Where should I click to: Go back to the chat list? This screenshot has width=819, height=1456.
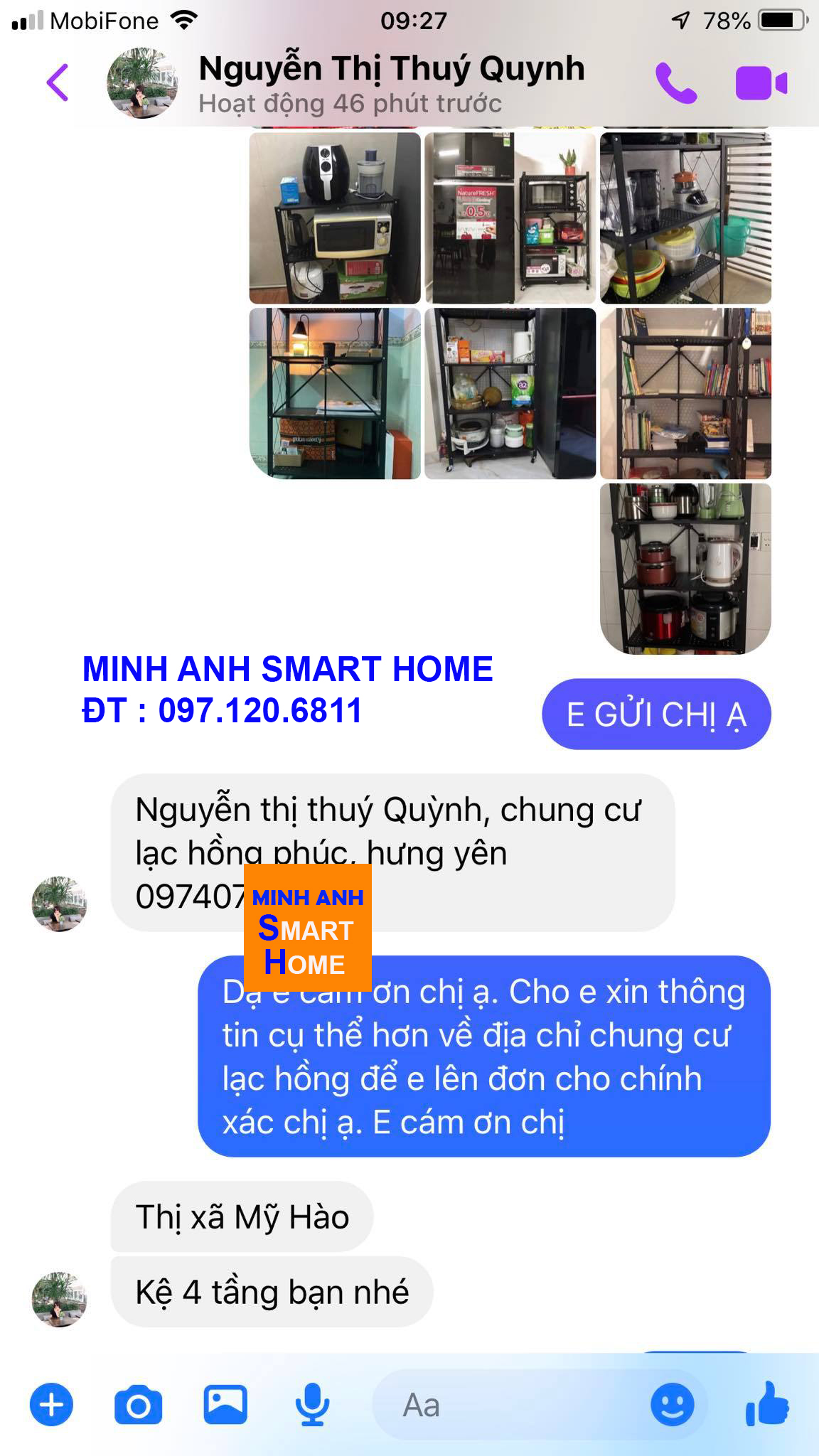click(58, 83)
